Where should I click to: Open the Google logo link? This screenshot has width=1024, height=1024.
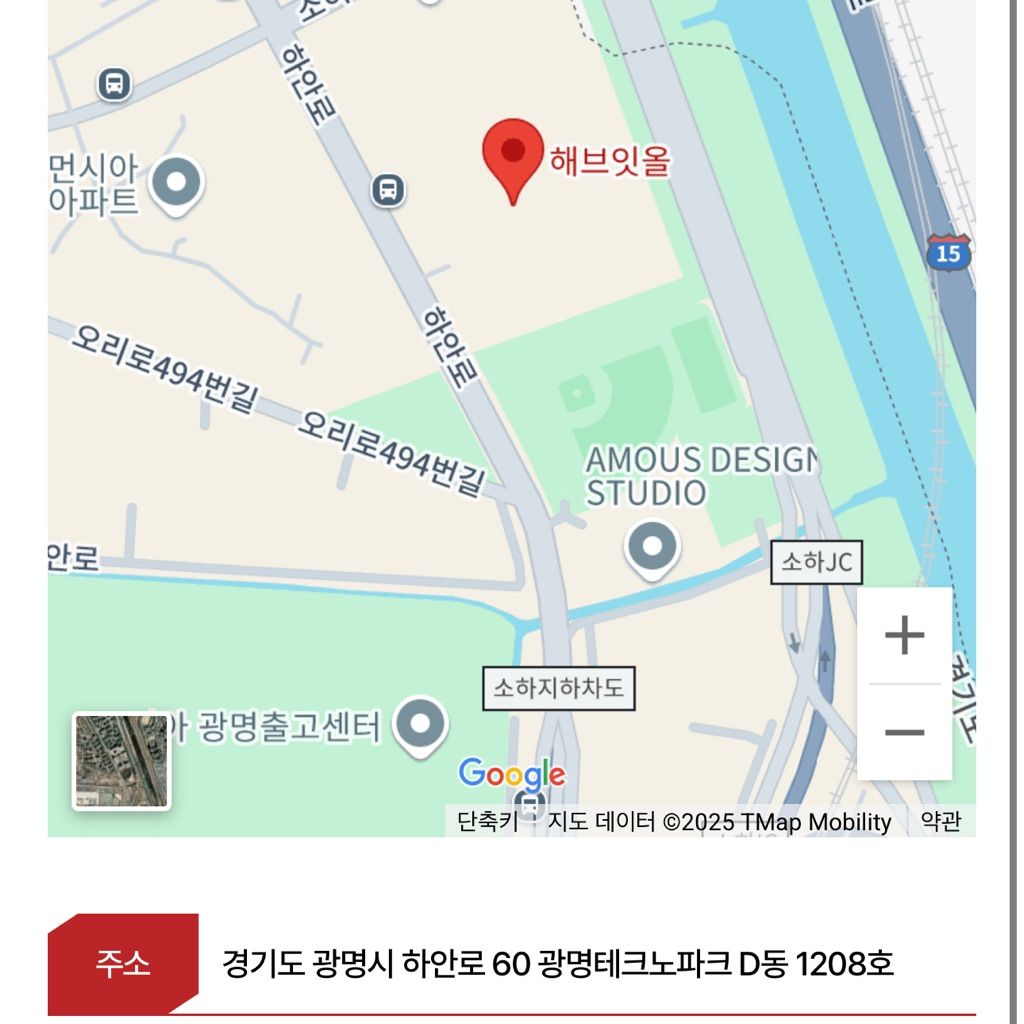pos(511,774)
